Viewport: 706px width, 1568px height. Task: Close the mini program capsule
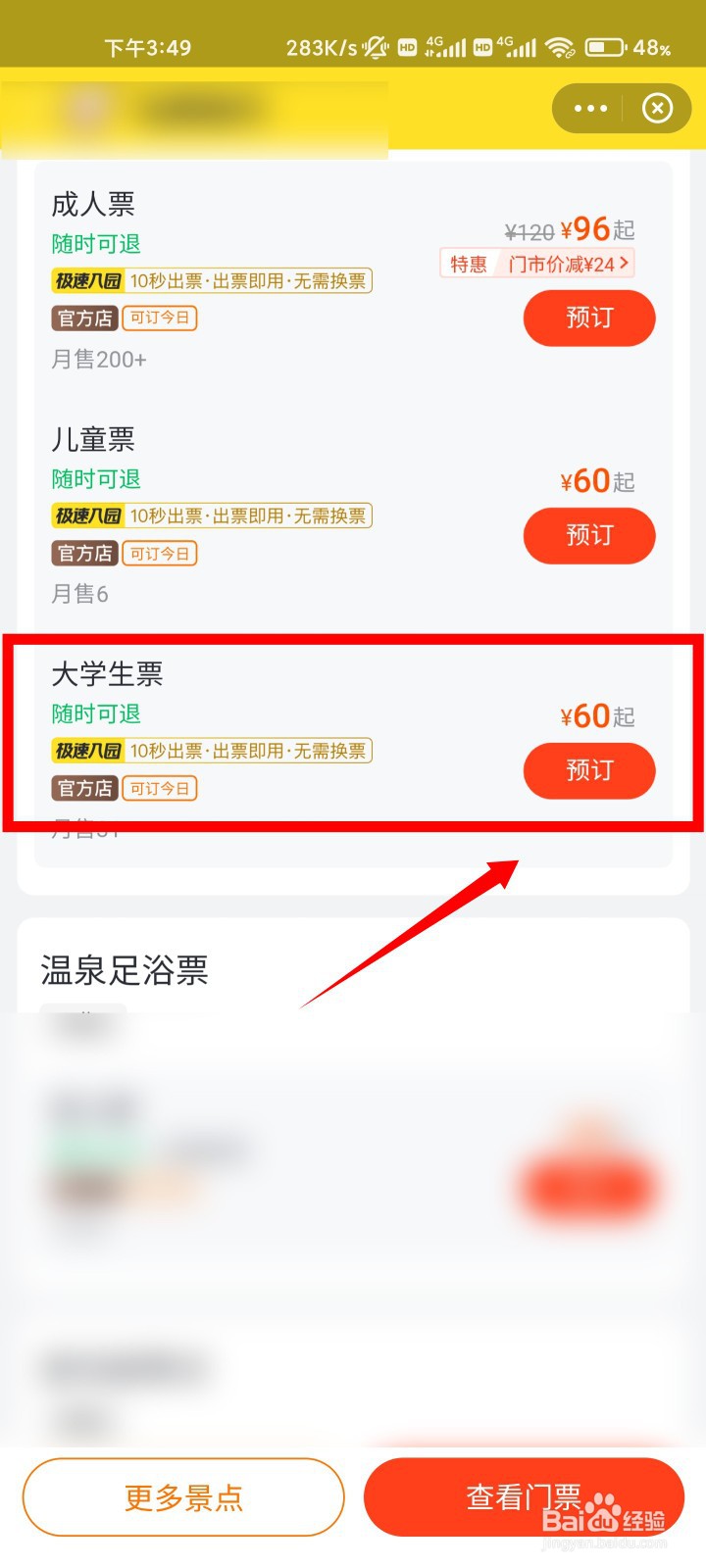click(x=658, y=108)
